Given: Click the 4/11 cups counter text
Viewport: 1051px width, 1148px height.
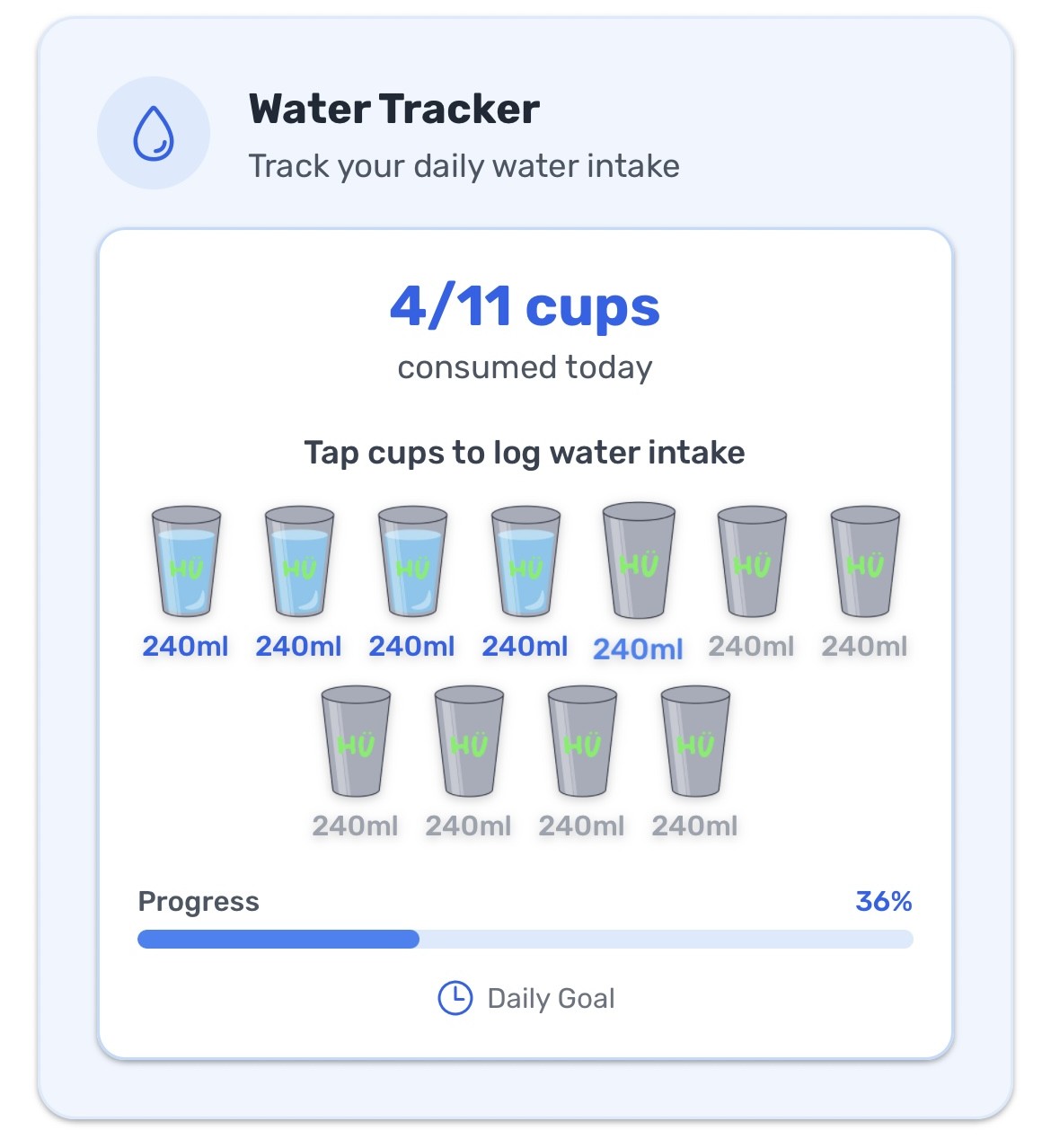Looking at the screenshot, I should pos(525,306).
